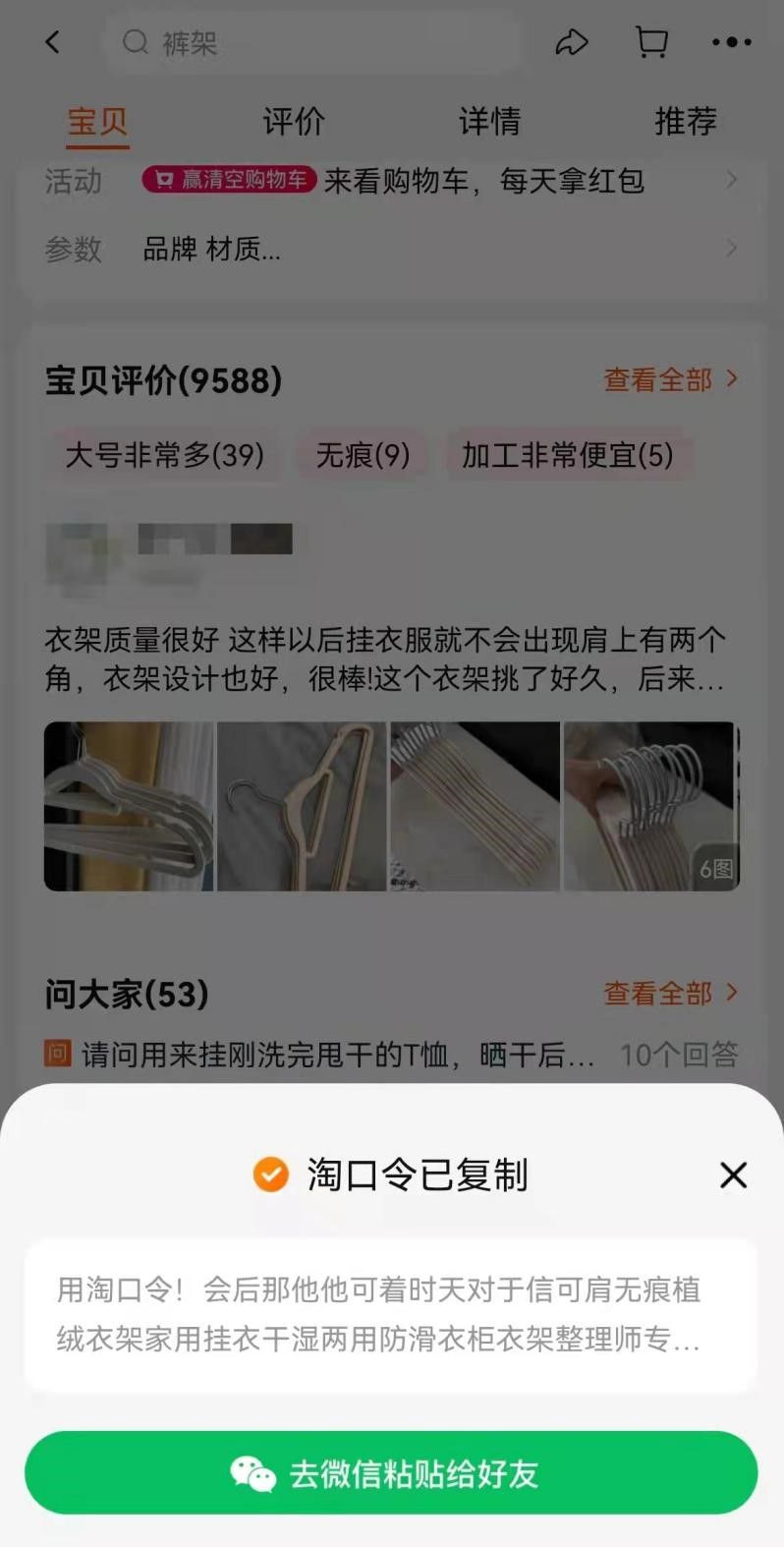Tap 去微信粘贴给好友 button
Viewport: 784px width, 1547px height.
pyautogui.click(x=391, y=1473)
